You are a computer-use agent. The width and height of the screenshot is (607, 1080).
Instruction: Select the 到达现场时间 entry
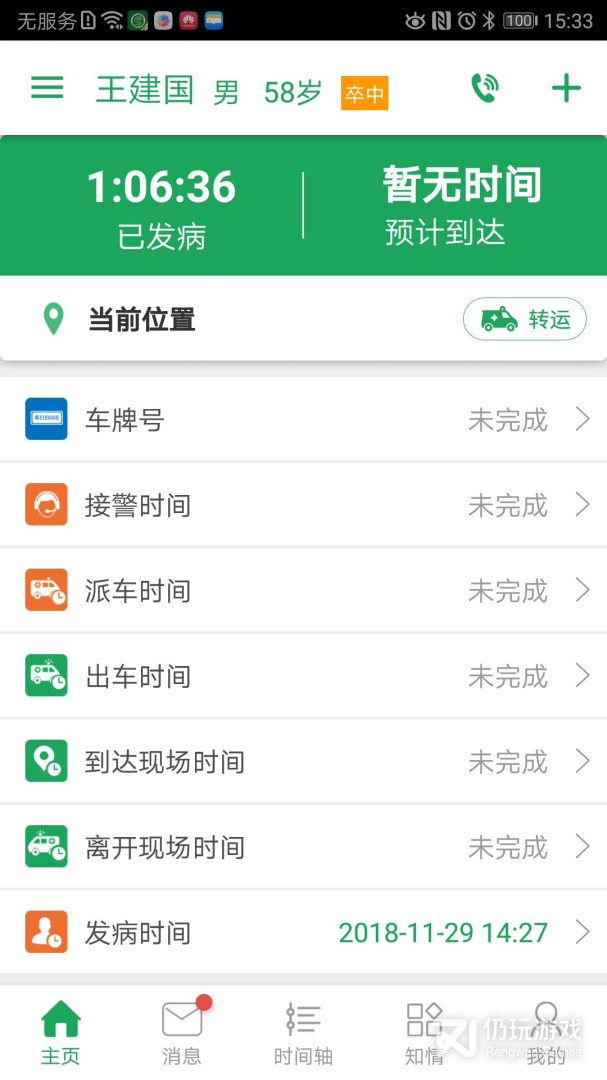point(303,762)
